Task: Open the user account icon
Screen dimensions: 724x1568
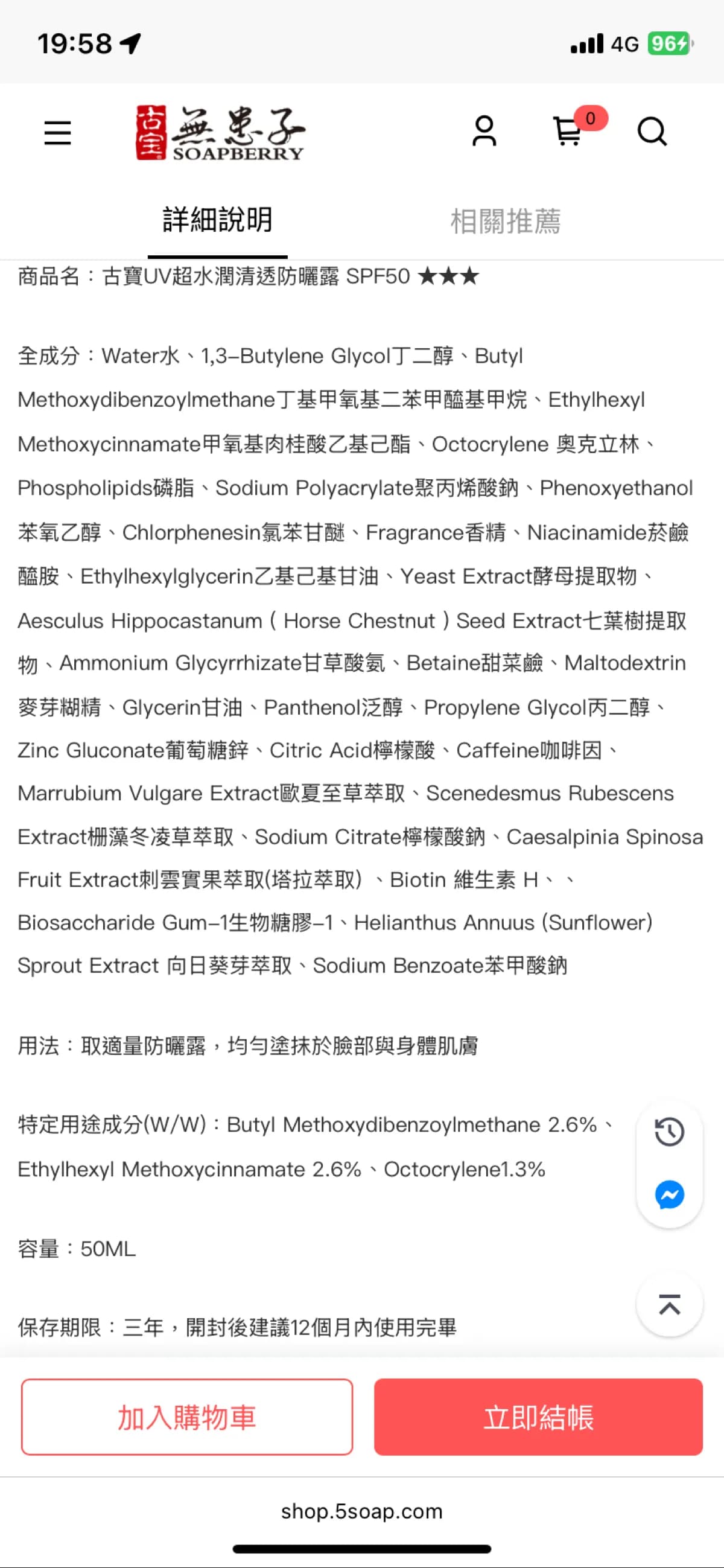Action: 484,133
